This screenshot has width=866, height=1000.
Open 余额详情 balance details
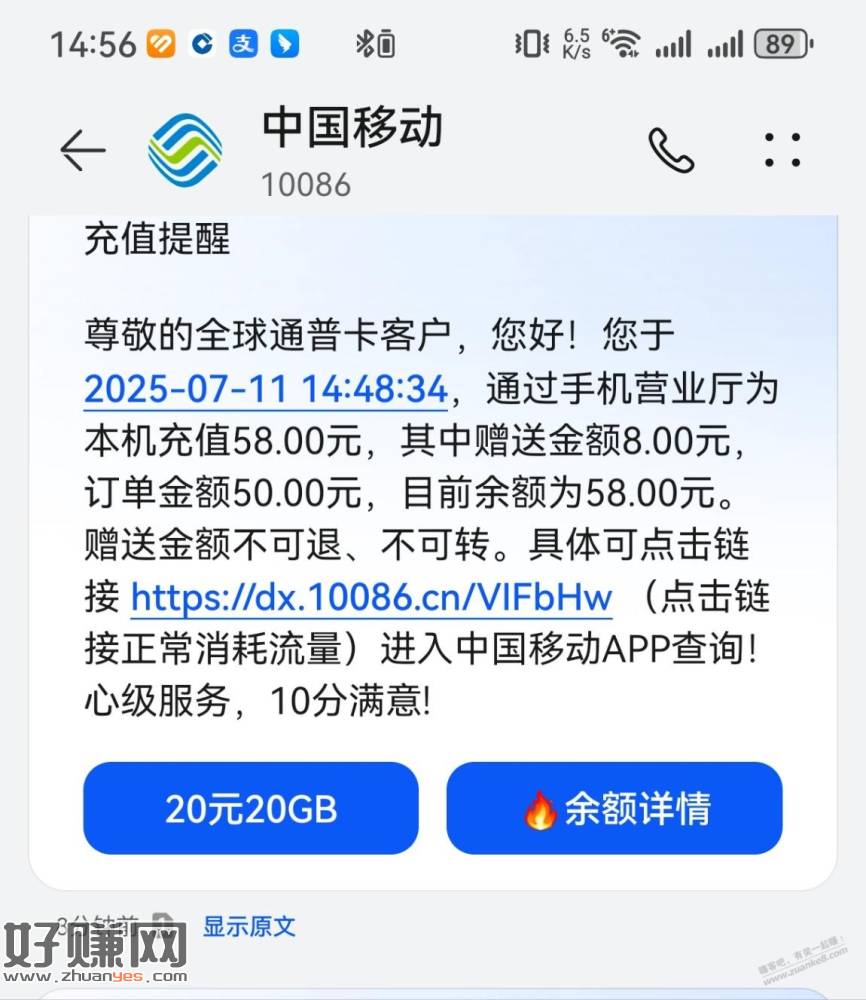pyautogui.click(x=614, y=808)
